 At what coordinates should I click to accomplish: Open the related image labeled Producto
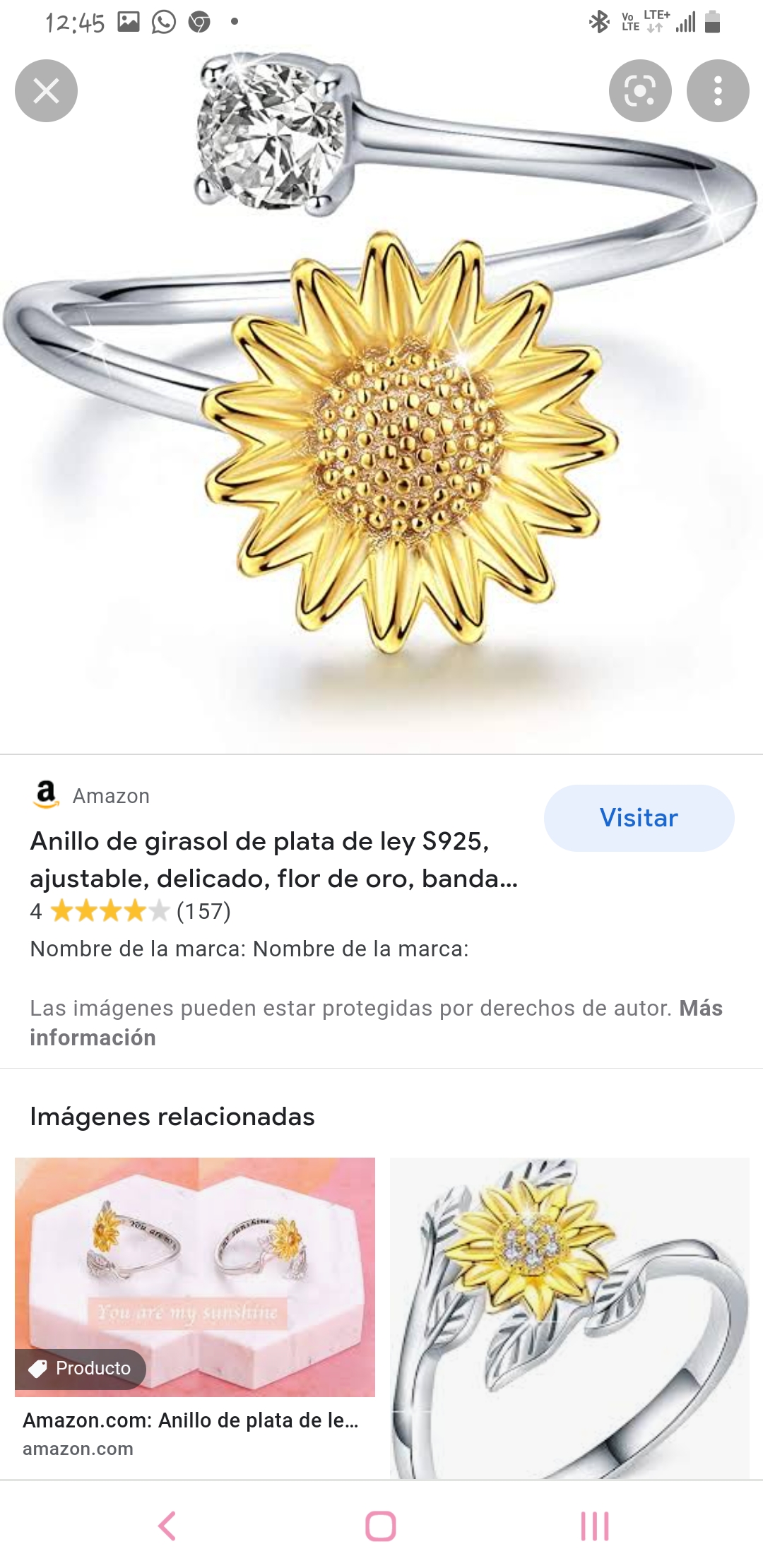point(195,1277)
